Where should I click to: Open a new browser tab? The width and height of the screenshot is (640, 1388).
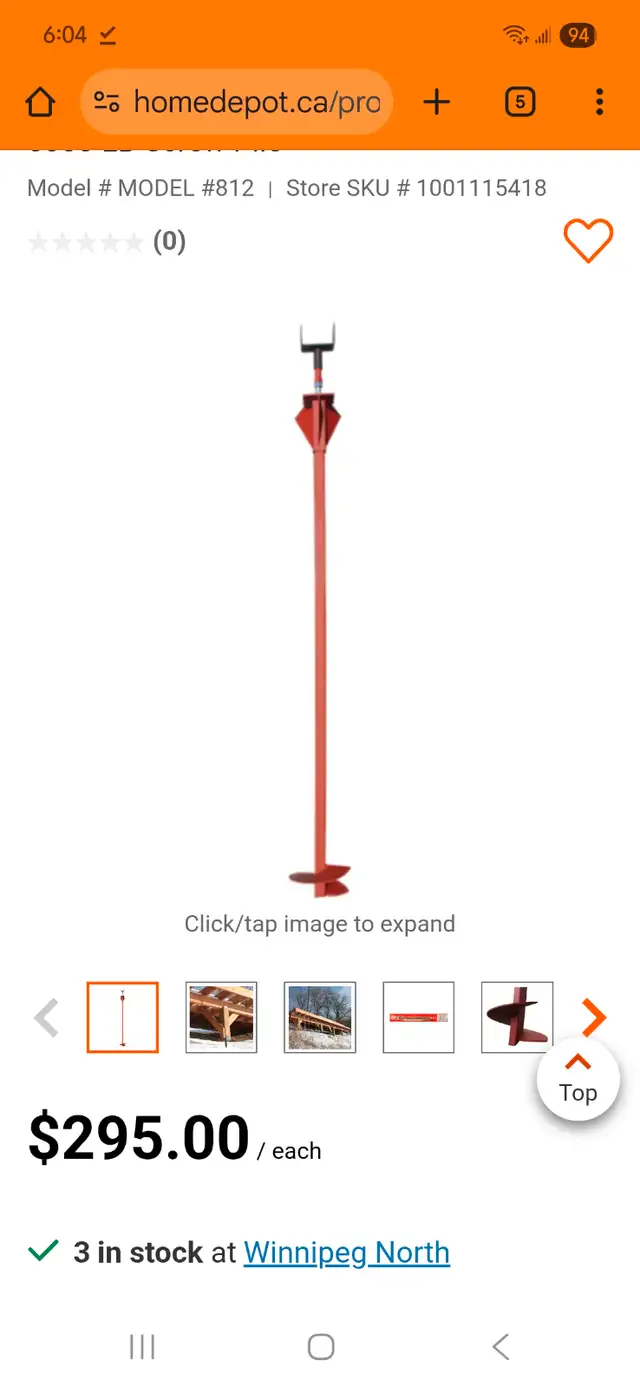[437, 102]
